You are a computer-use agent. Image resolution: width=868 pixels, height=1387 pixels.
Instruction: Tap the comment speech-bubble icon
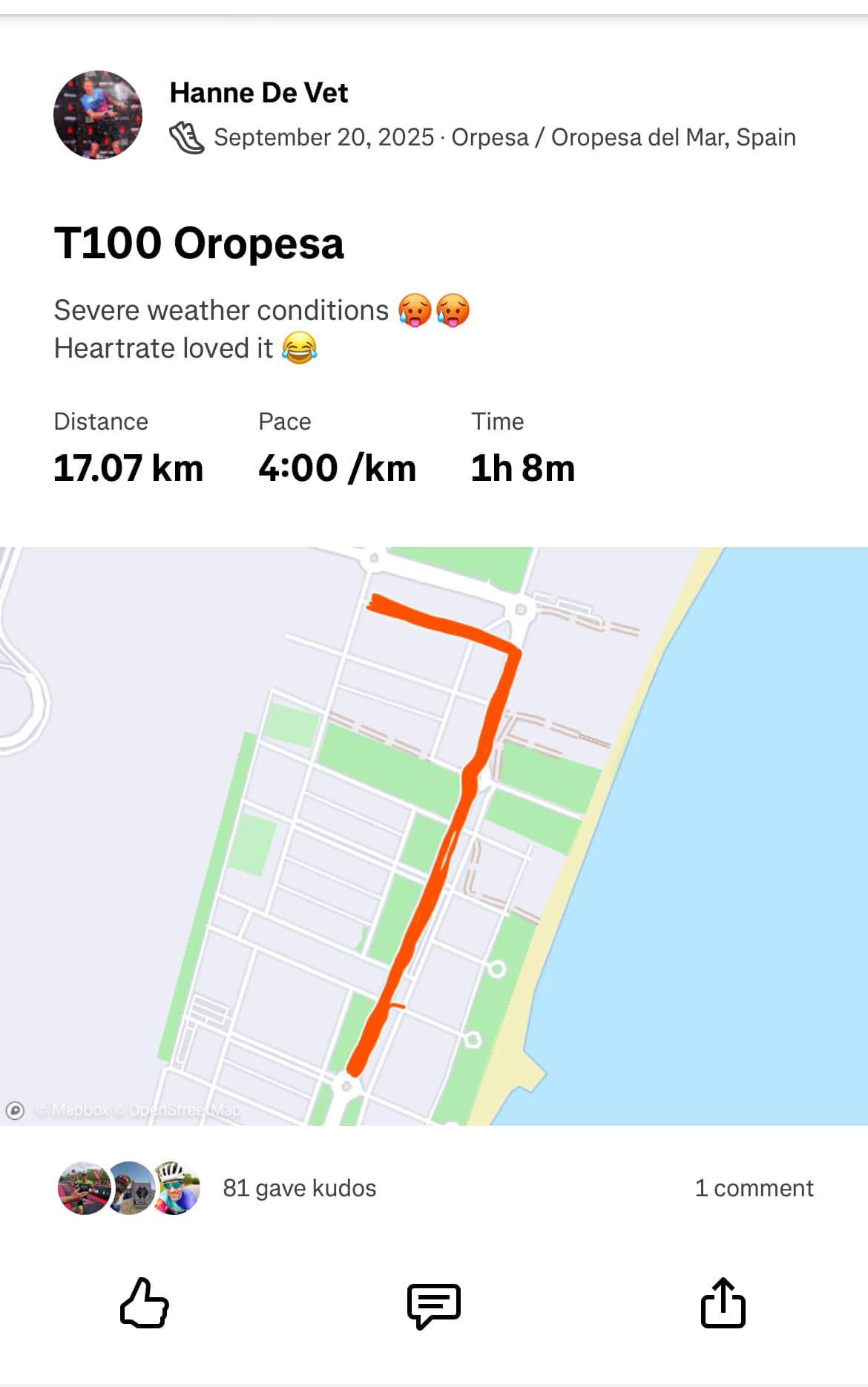coord(434,1305)
